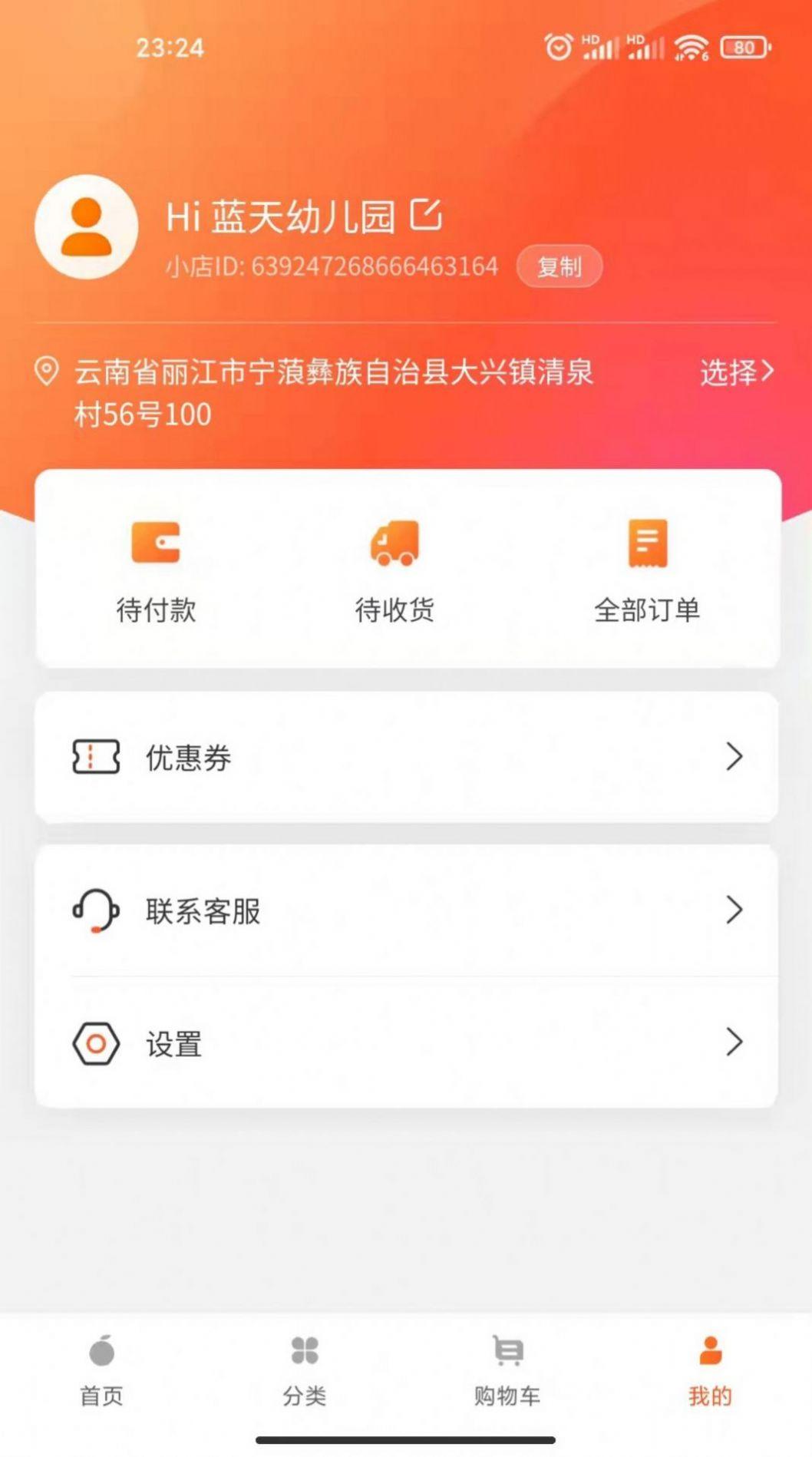Switch to the 分类 tab

[x=305, y=1371]
